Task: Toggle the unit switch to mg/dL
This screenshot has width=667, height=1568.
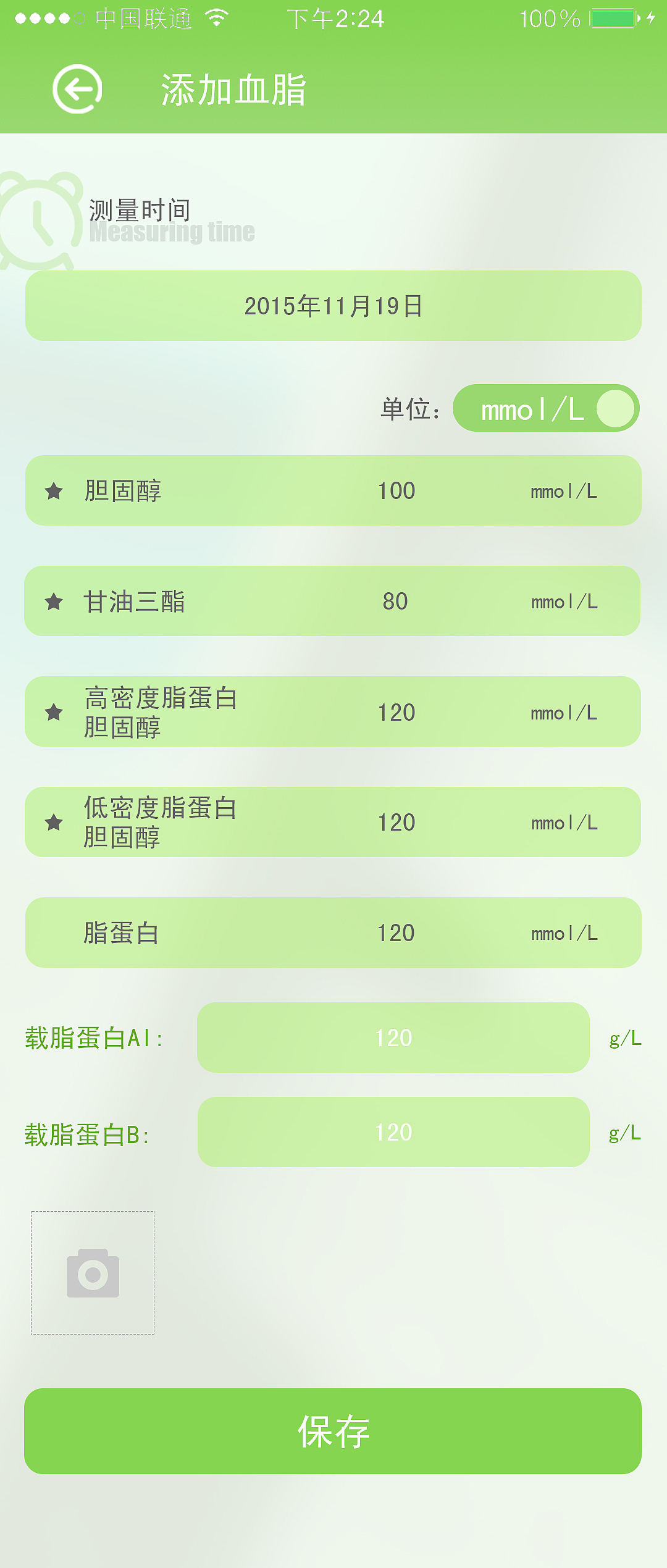Action: point(547,409)
